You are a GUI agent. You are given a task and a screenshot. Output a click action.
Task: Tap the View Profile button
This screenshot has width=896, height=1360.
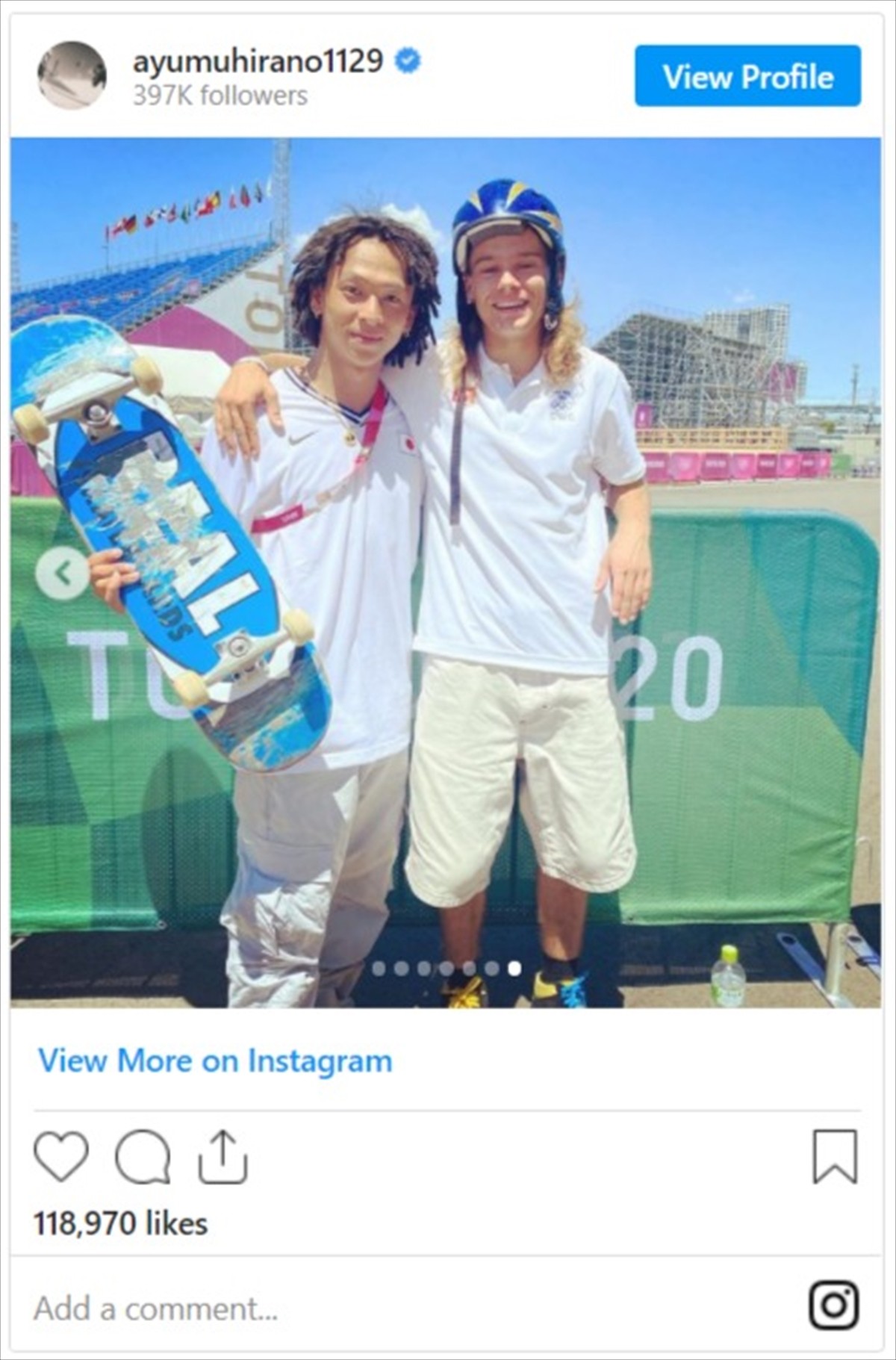coord(747,76)
